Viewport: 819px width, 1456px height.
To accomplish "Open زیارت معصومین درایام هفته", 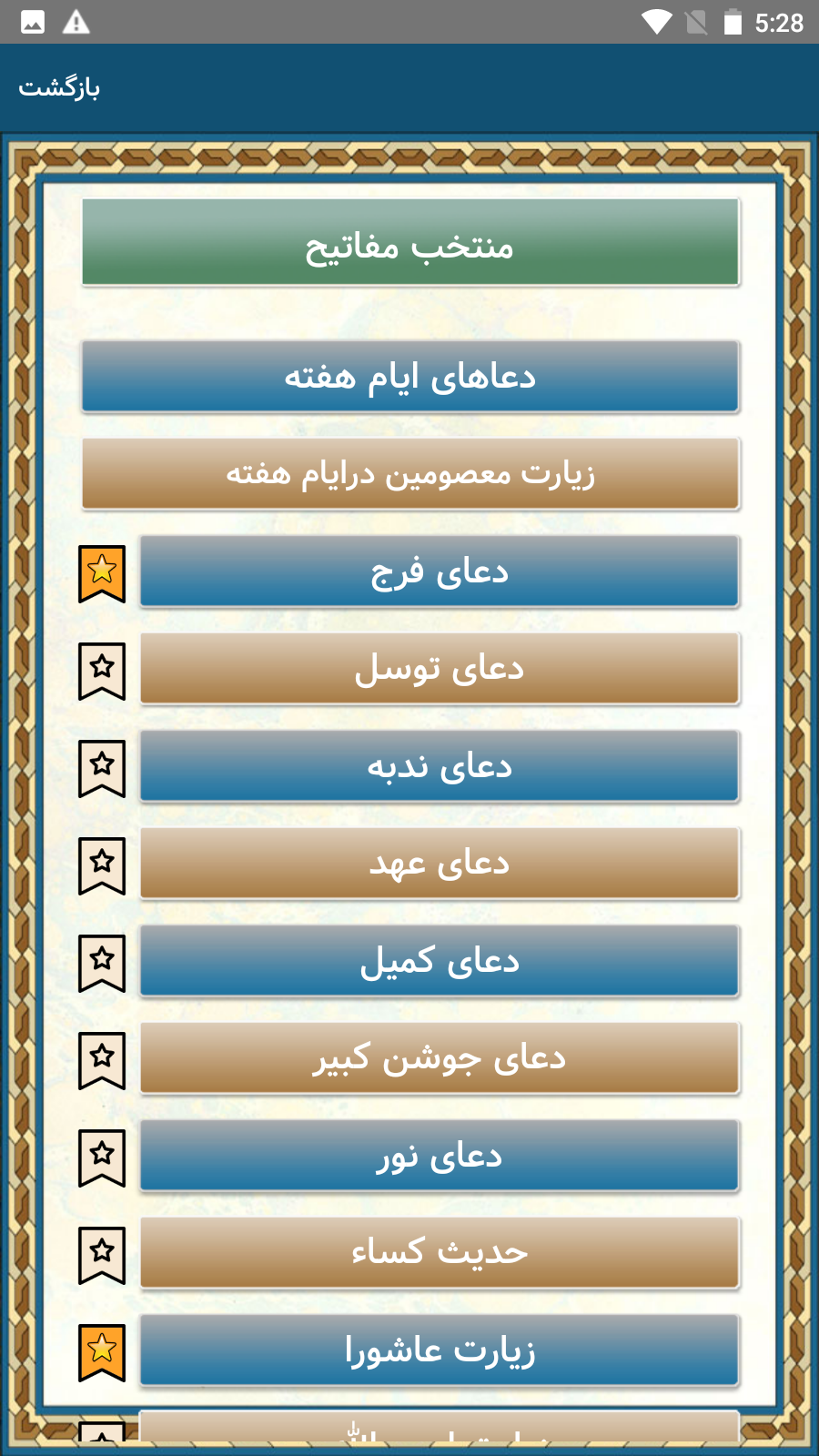I will [410, 474].
